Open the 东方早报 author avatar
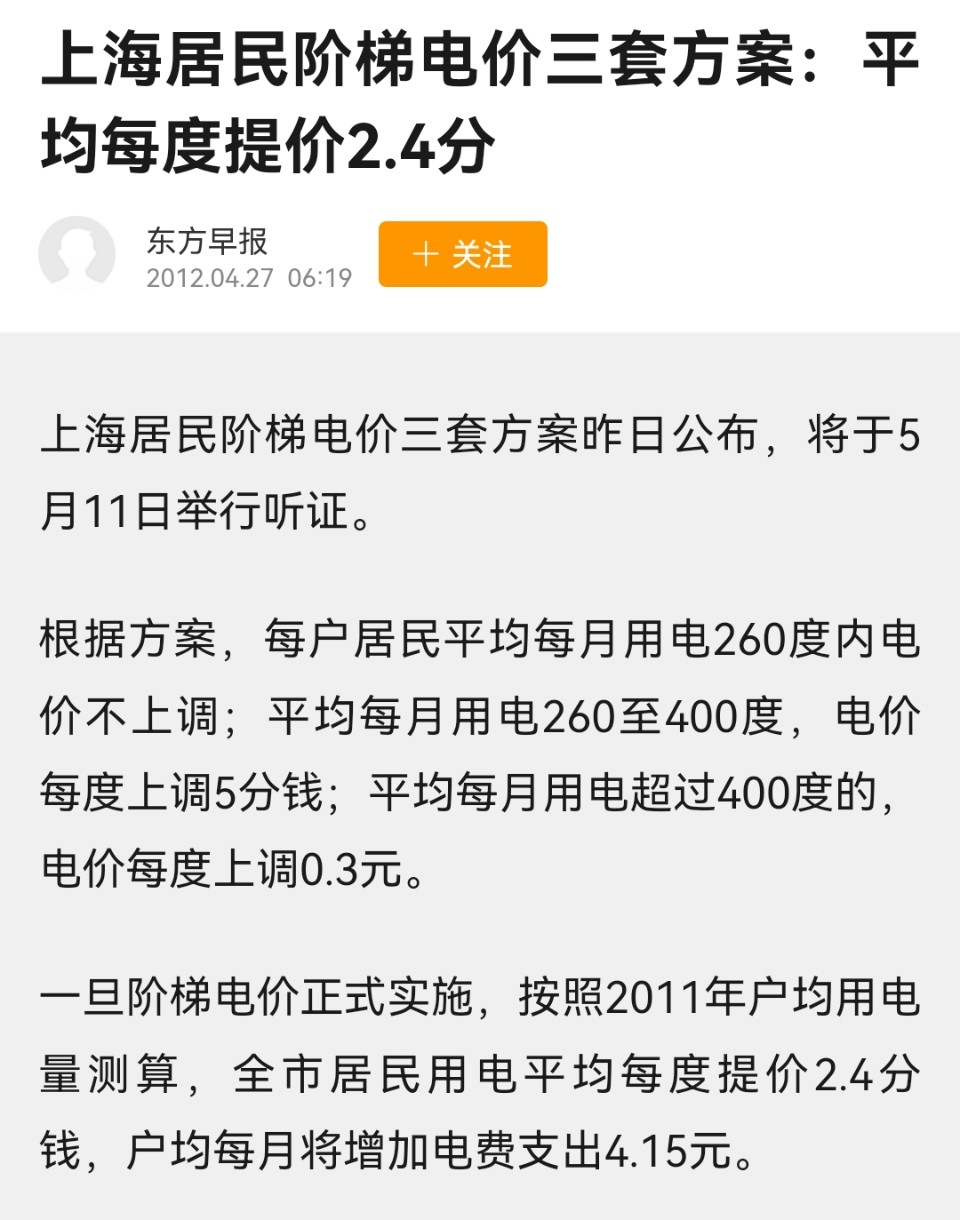 pyautogui.click(x=77, y=254)
